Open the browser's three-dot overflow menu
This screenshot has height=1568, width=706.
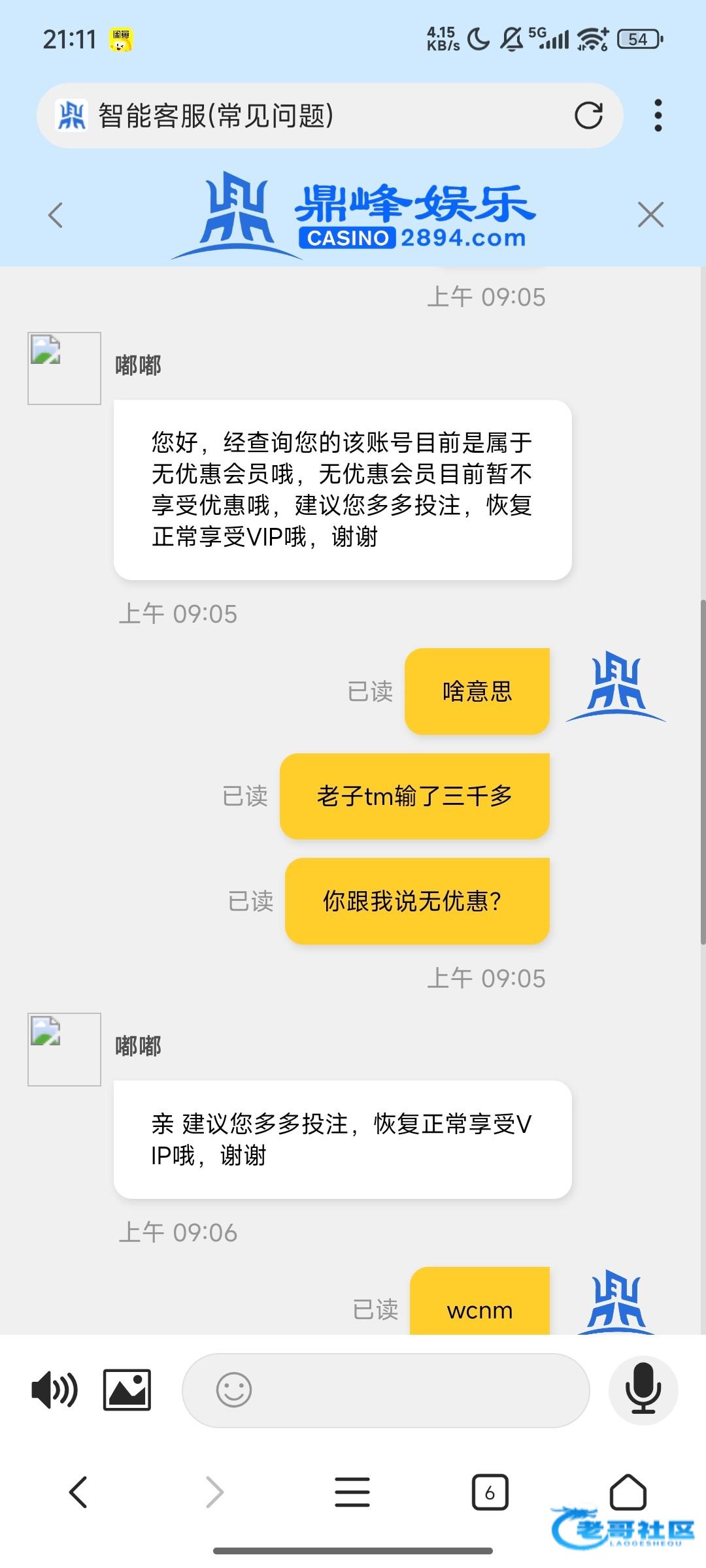658,116
